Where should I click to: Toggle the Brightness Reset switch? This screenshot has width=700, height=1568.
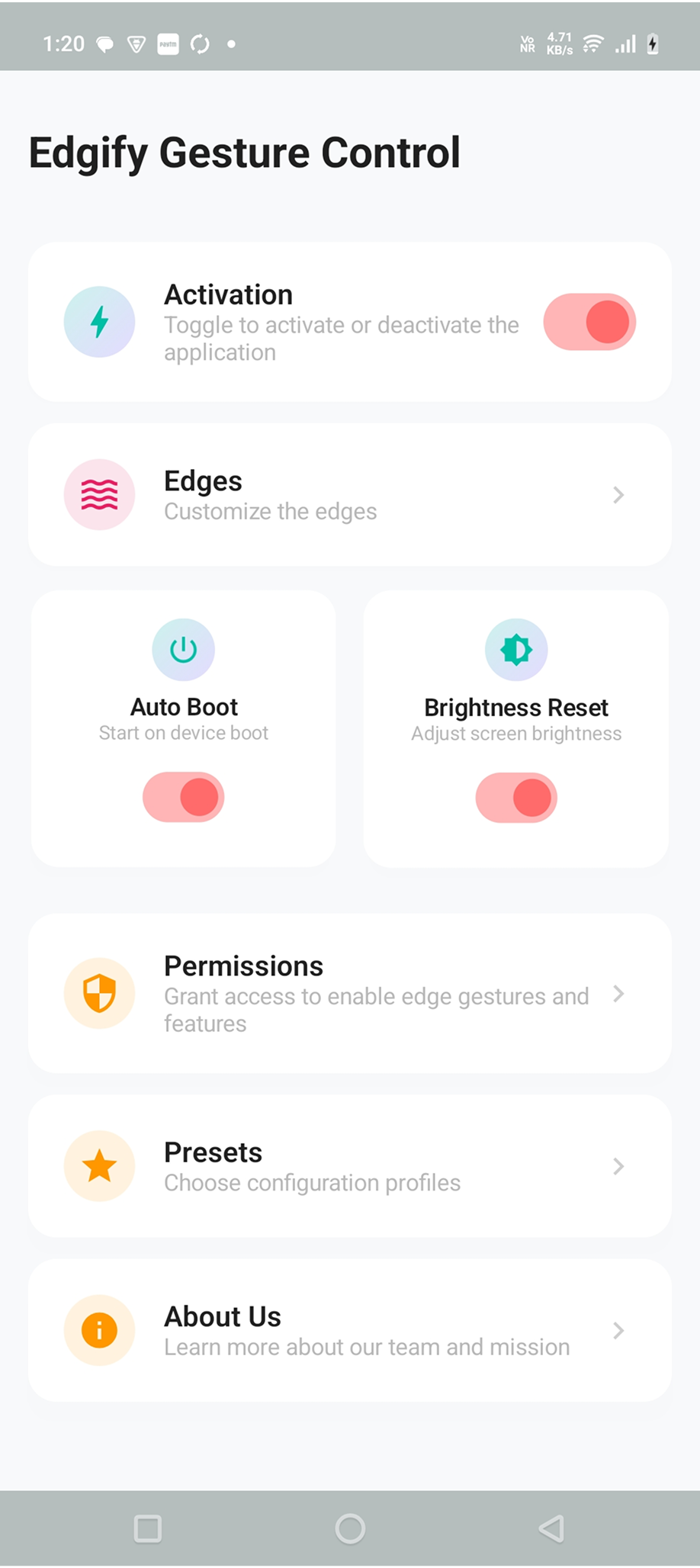pyautogui.click(x=516, y=798)
